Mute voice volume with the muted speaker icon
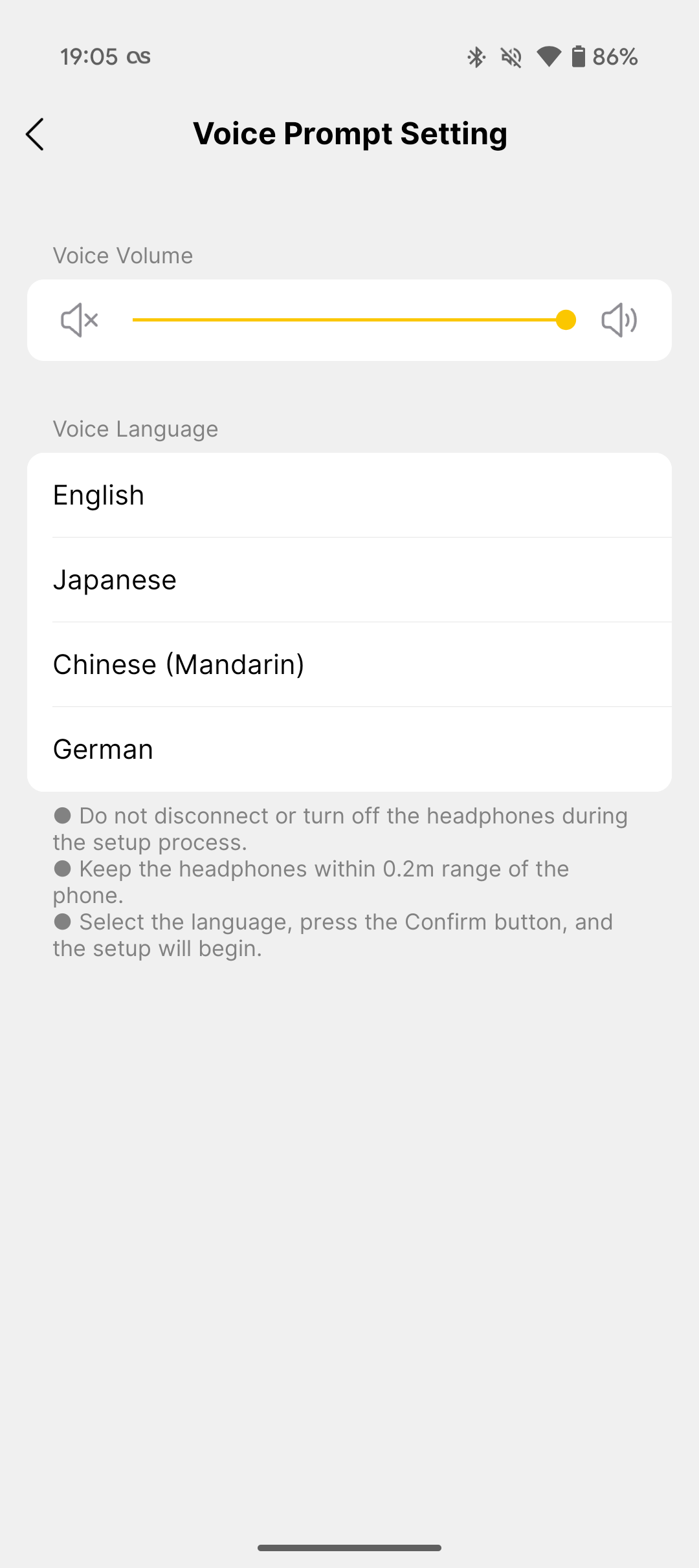The width and height of the screenshot is (699, 1568). [x=79, y=320]
